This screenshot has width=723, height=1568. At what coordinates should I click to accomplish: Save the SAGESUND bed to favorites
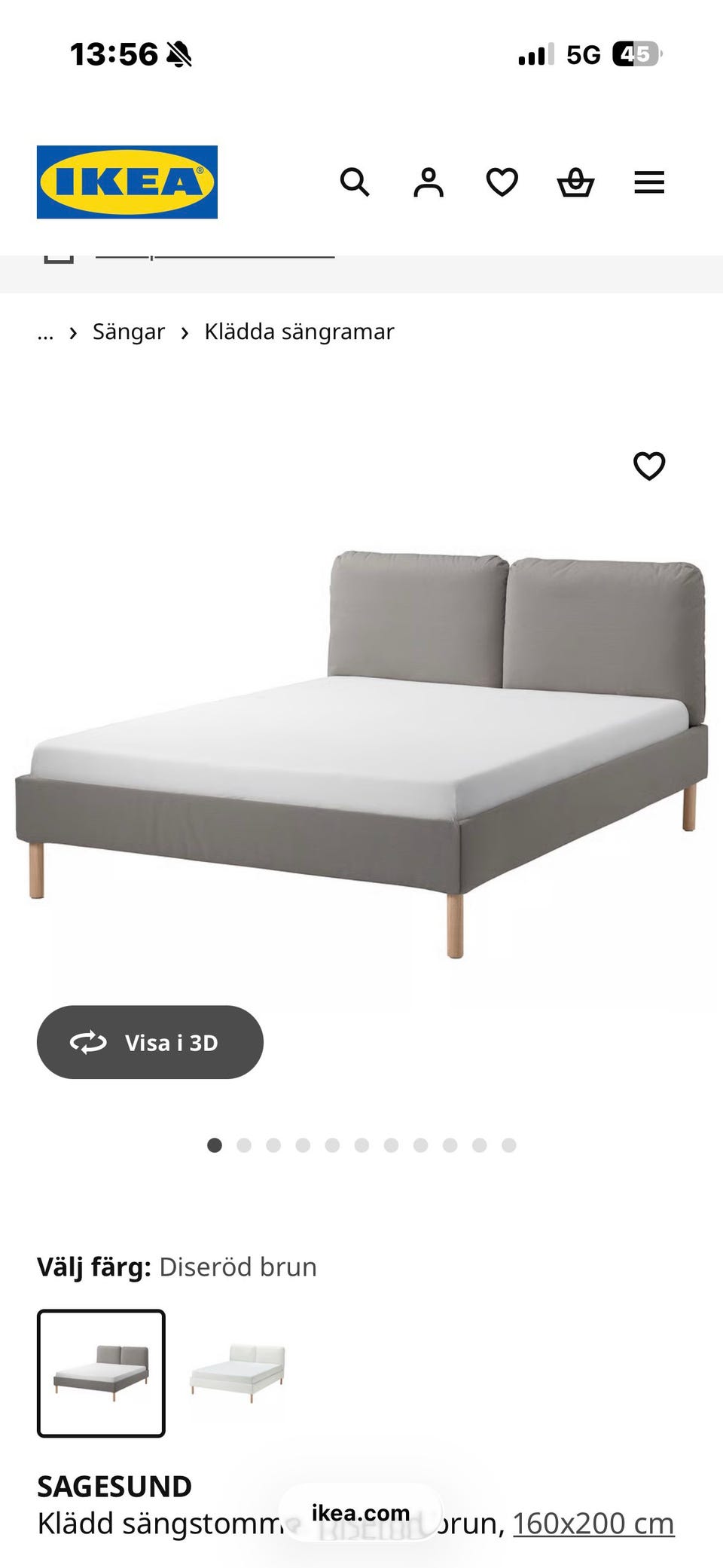tap(649, 466)
